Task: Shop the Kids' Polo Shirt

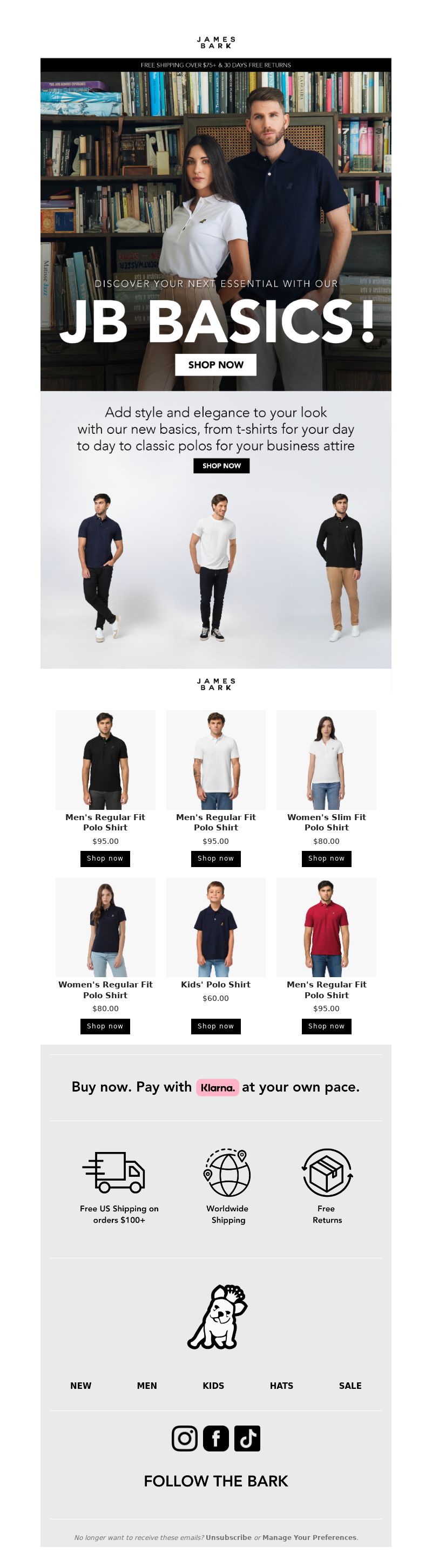Action: [x=215, y=1026]
